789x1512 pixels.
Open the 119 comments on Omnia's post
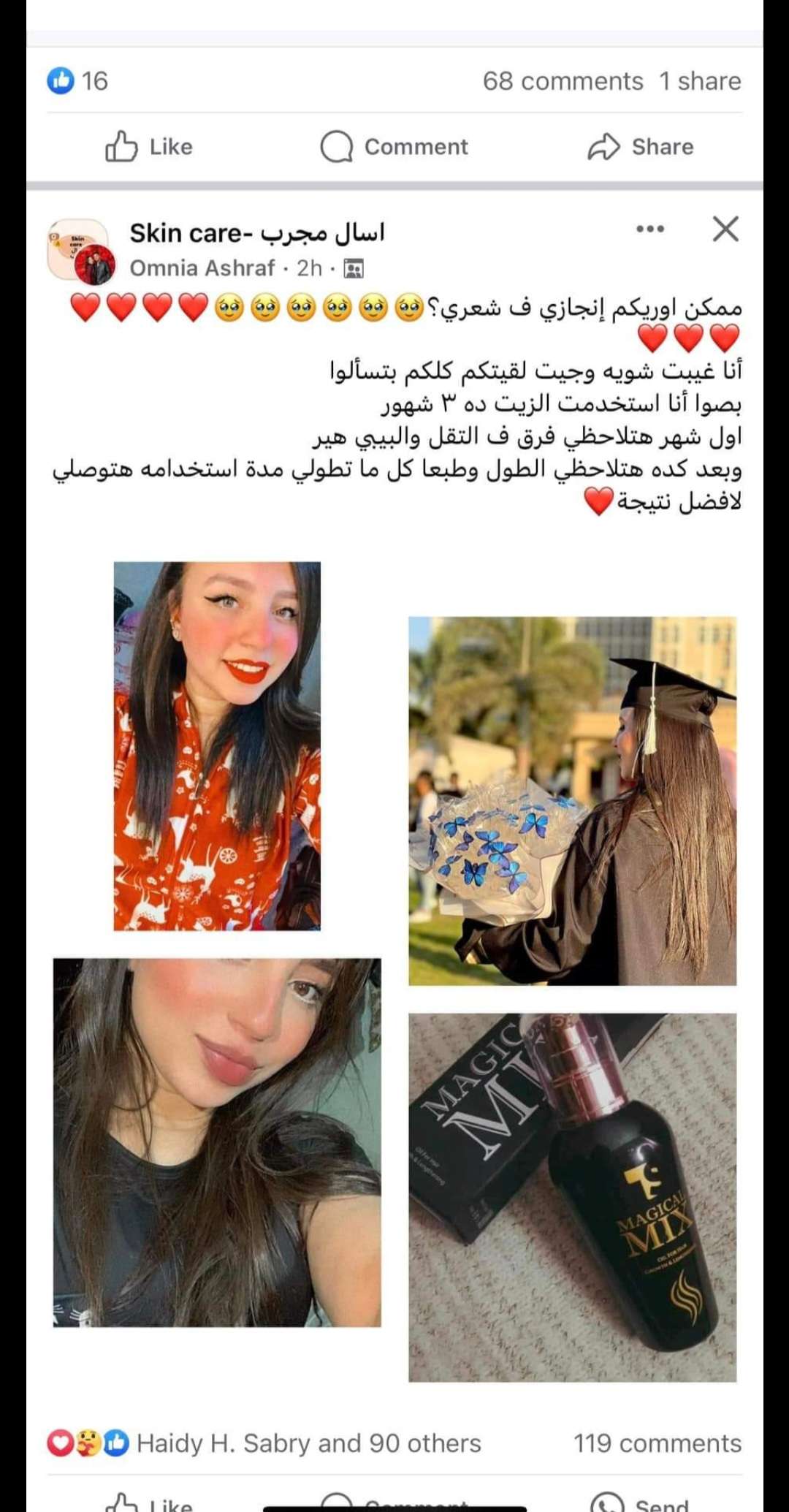[657, 1443]
